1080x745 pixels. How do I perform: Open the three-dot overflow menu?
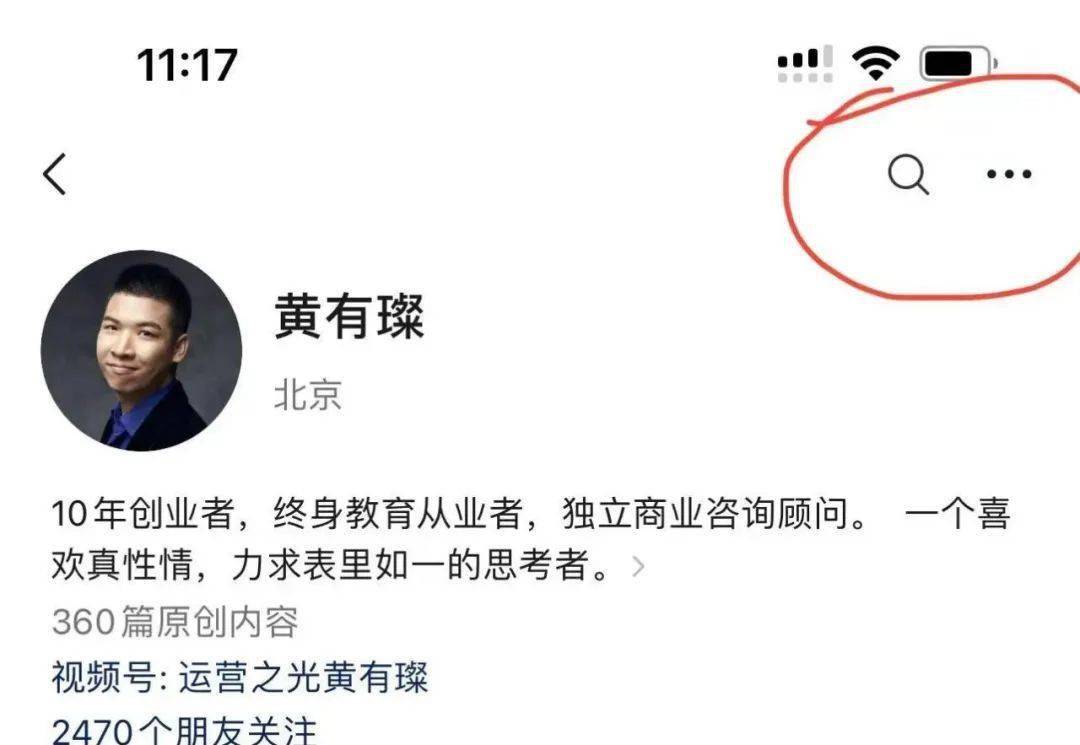click(x=1008, y=175)
